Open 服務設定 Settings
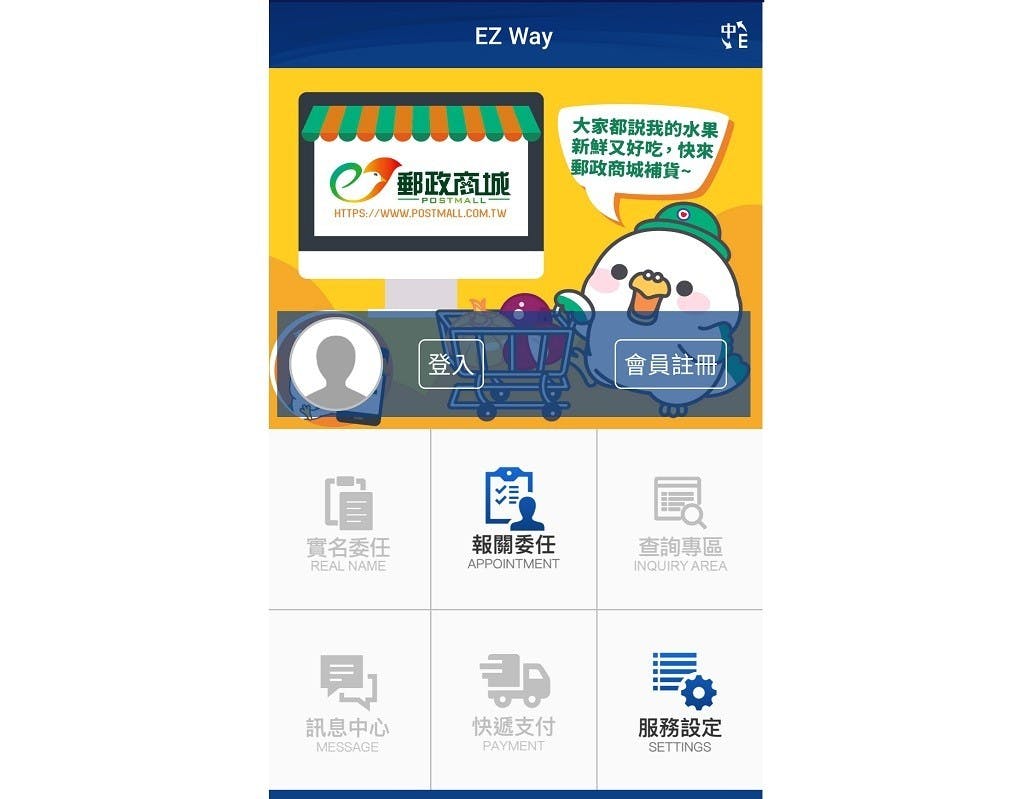The image size is (1024, 799). pyautogui.click(x=680, y=700)
